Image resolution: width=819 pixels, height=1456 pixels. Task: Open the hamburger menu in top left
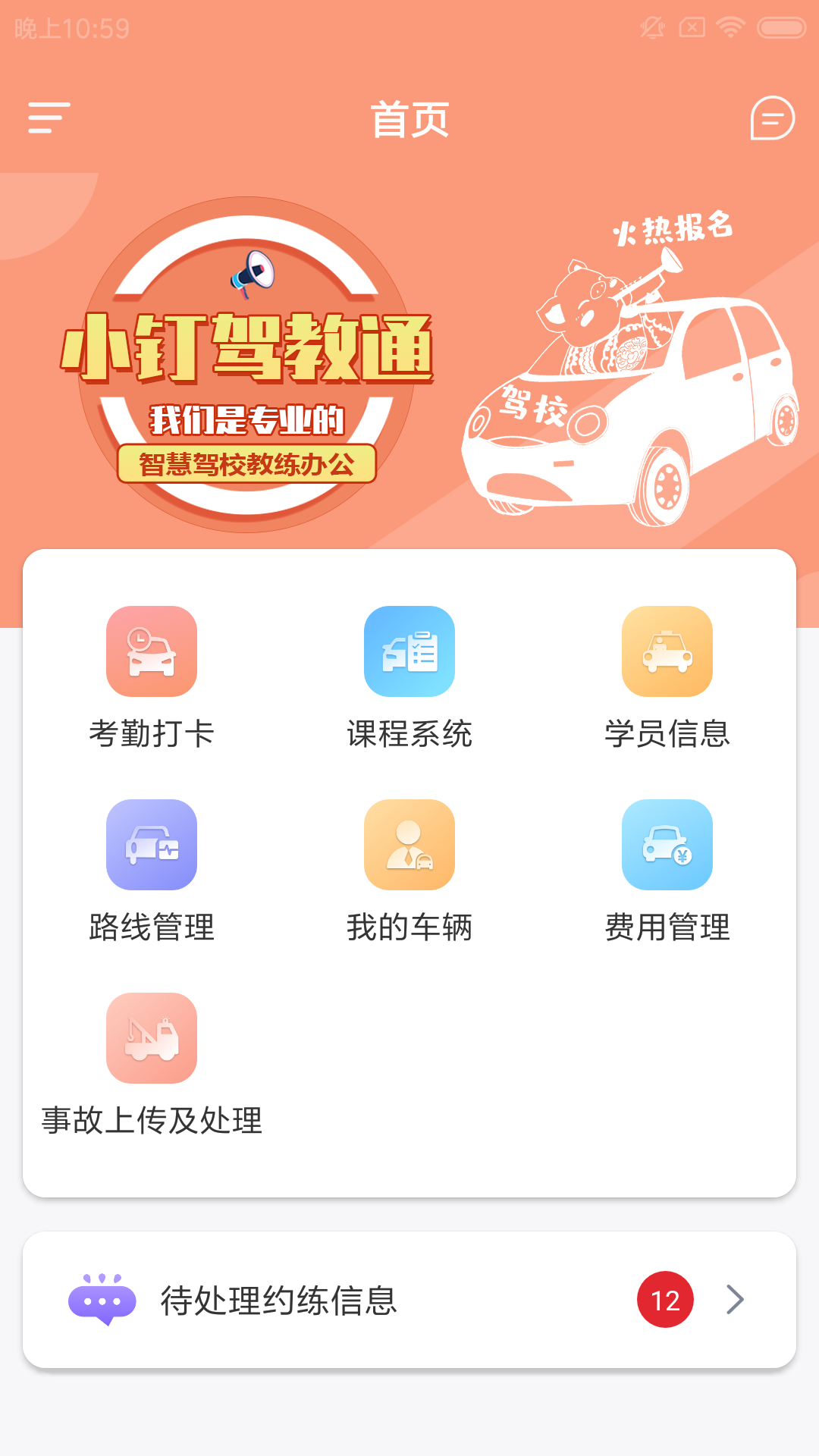(x=45, y=118)
